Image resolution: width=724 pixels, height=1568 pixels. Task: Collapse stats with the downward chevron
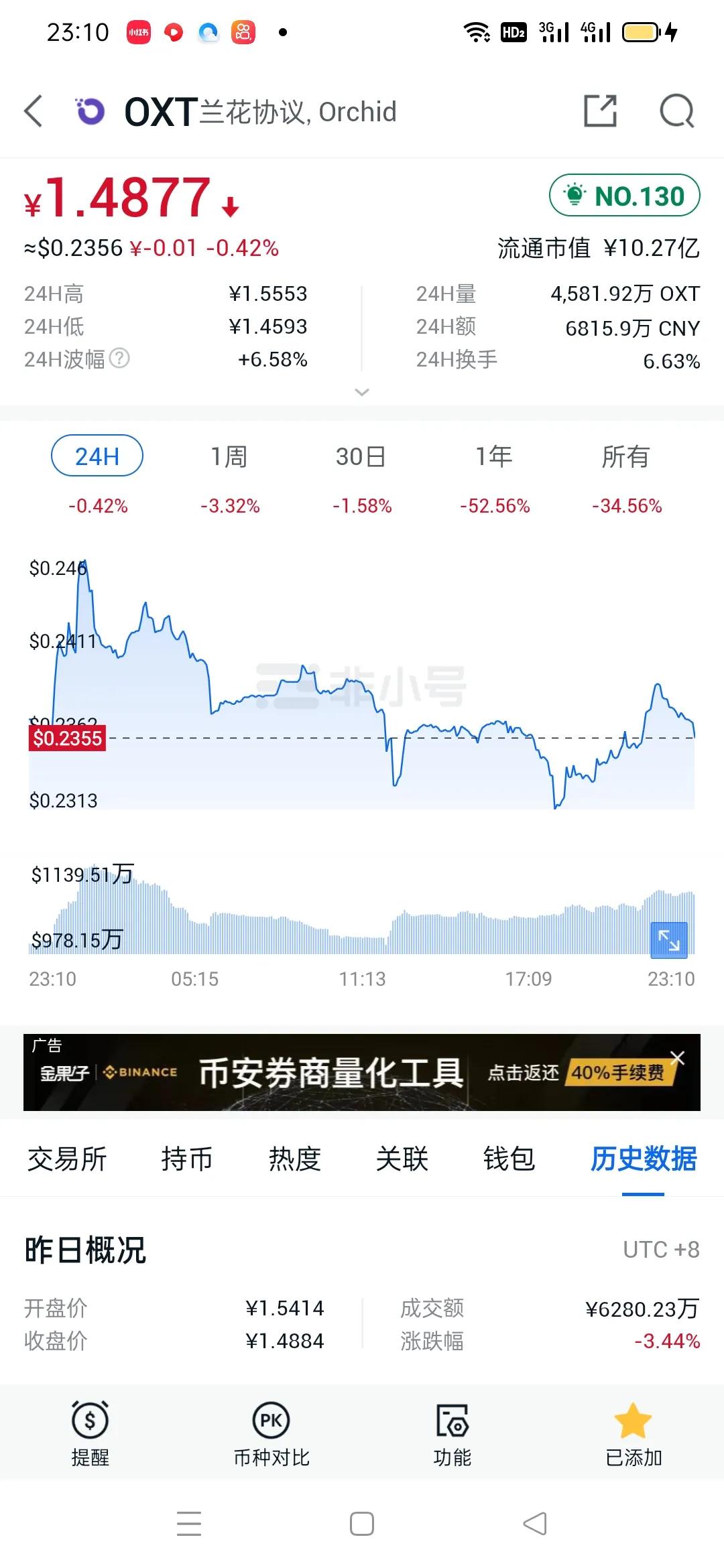(362, 392)
